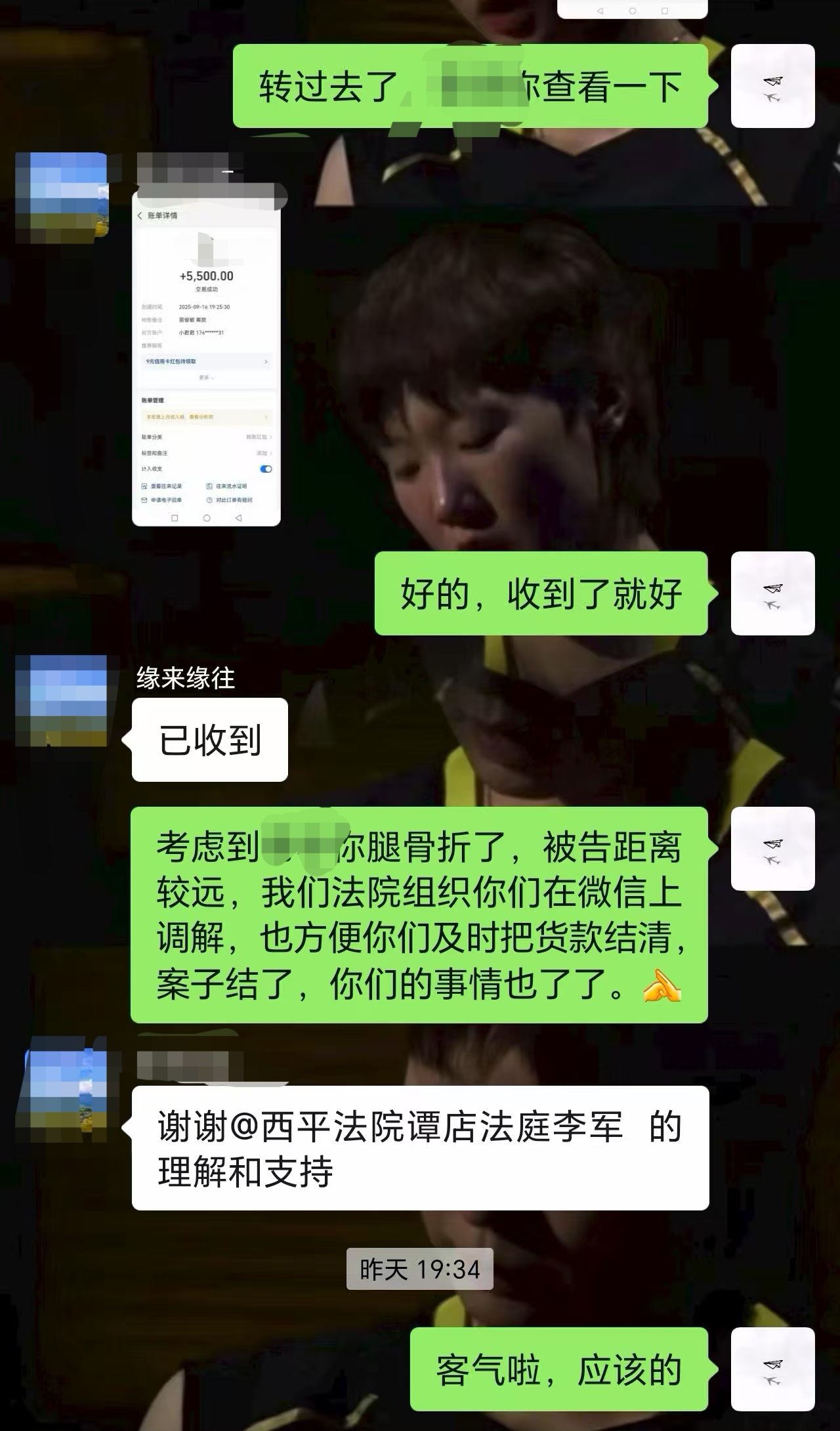
Task: Open the +5,500.00 bill screenshot image
Action: pyautogui.click(x=206, y=358)
